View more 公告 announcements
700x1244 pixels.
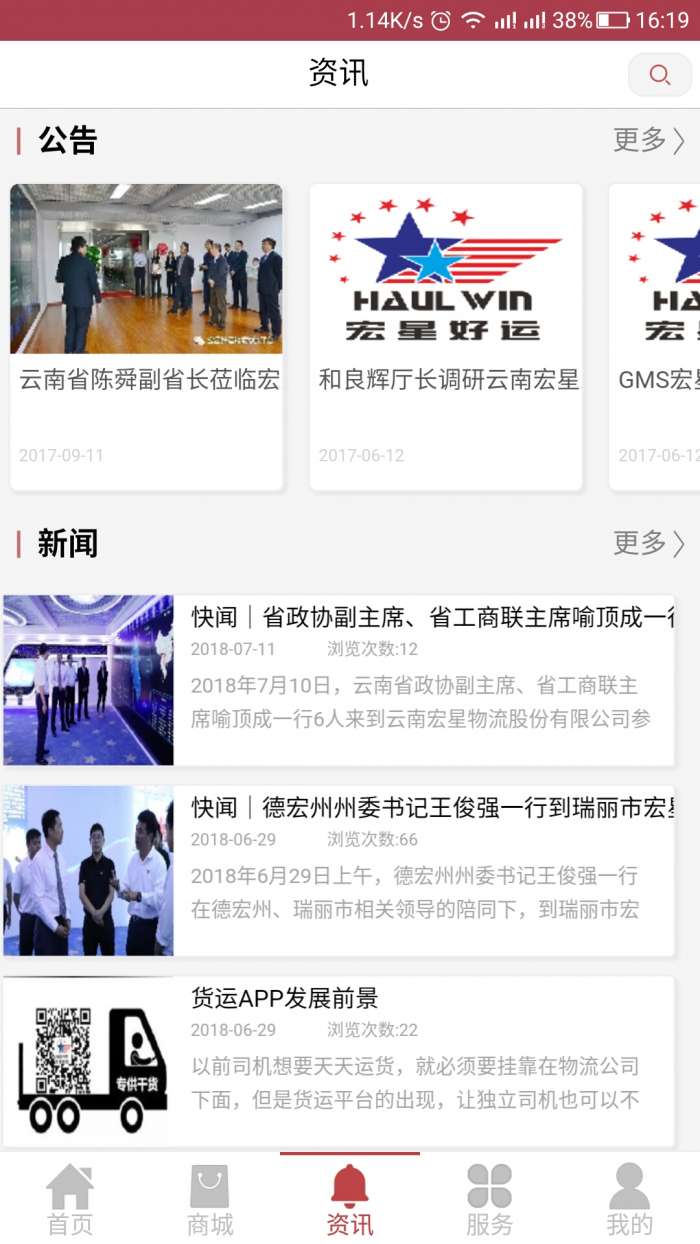tap(648, 141)
